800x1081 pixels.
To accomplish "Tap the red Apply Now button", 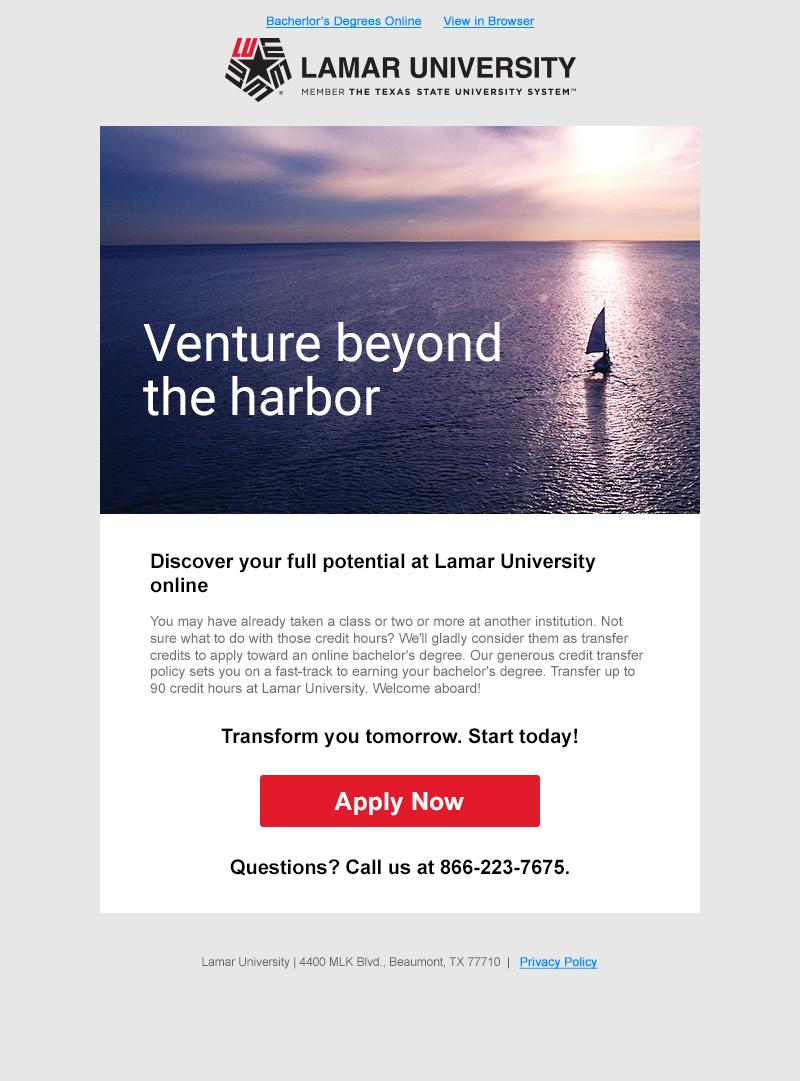I will coord(399,801).
